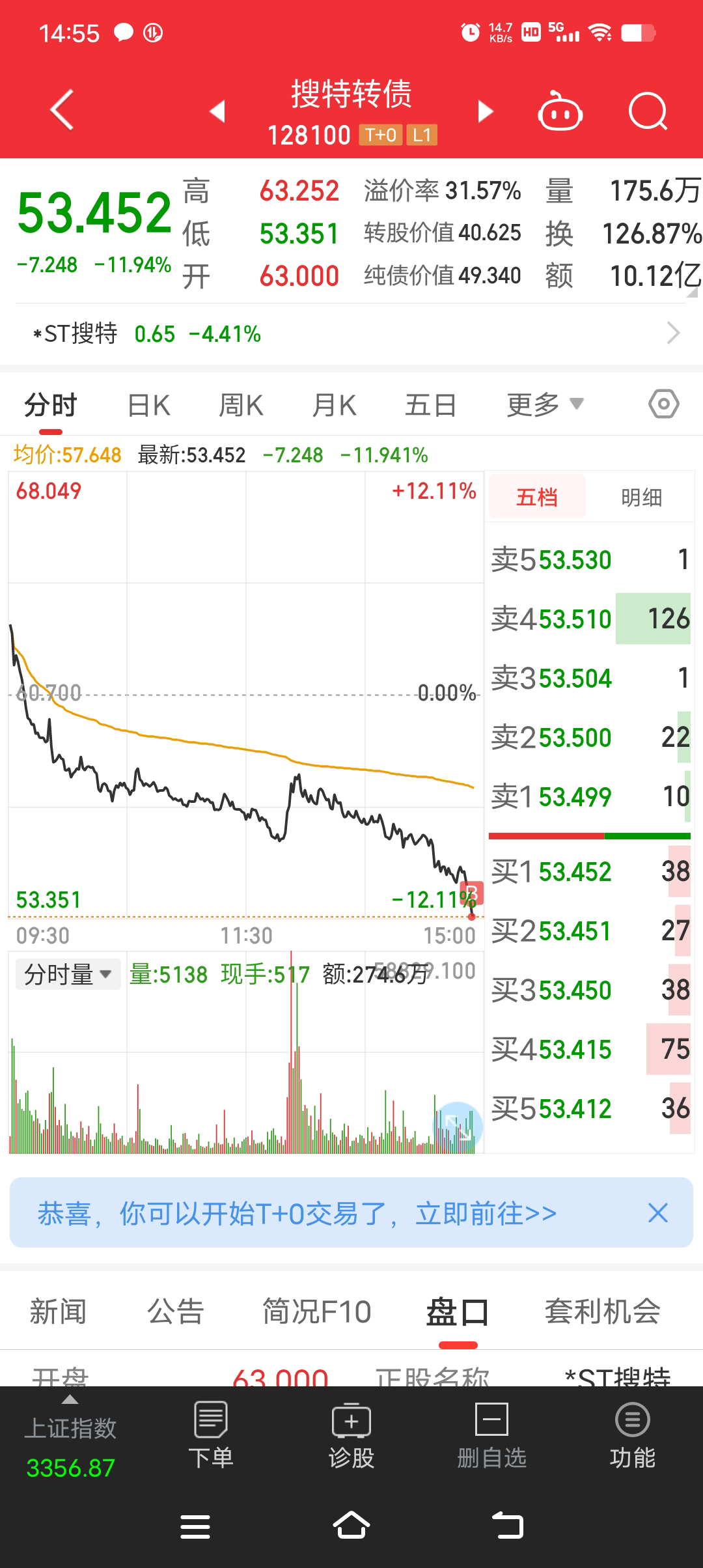The width and height of the screenshot is (703, 1568).
Task: Expand the 分时量 indicator dropdown
Action: tap(68, 975)
